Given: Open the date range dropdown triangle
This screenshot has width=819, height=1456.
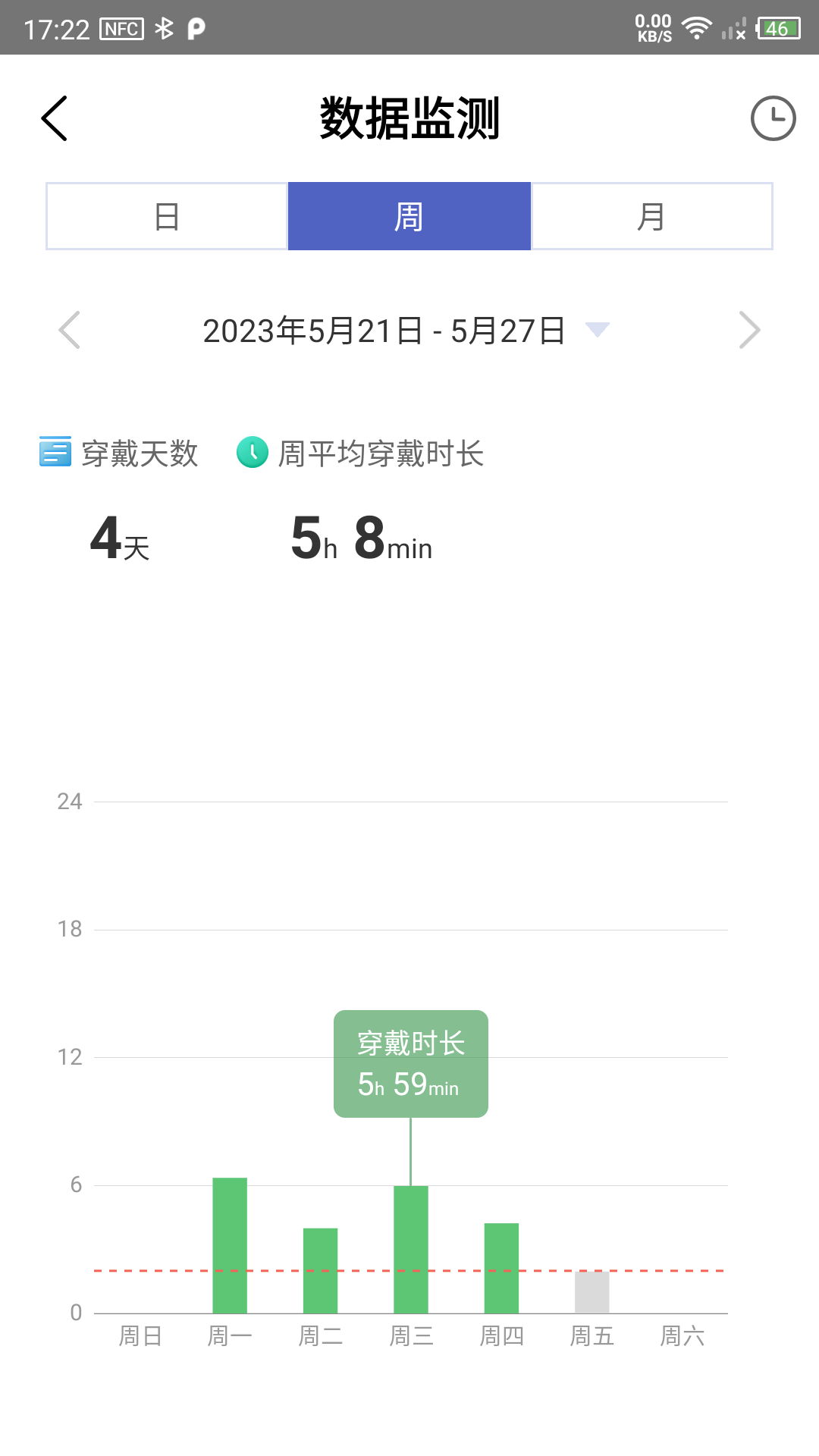Looking at the screenshot, I should (x=598, y=330).
